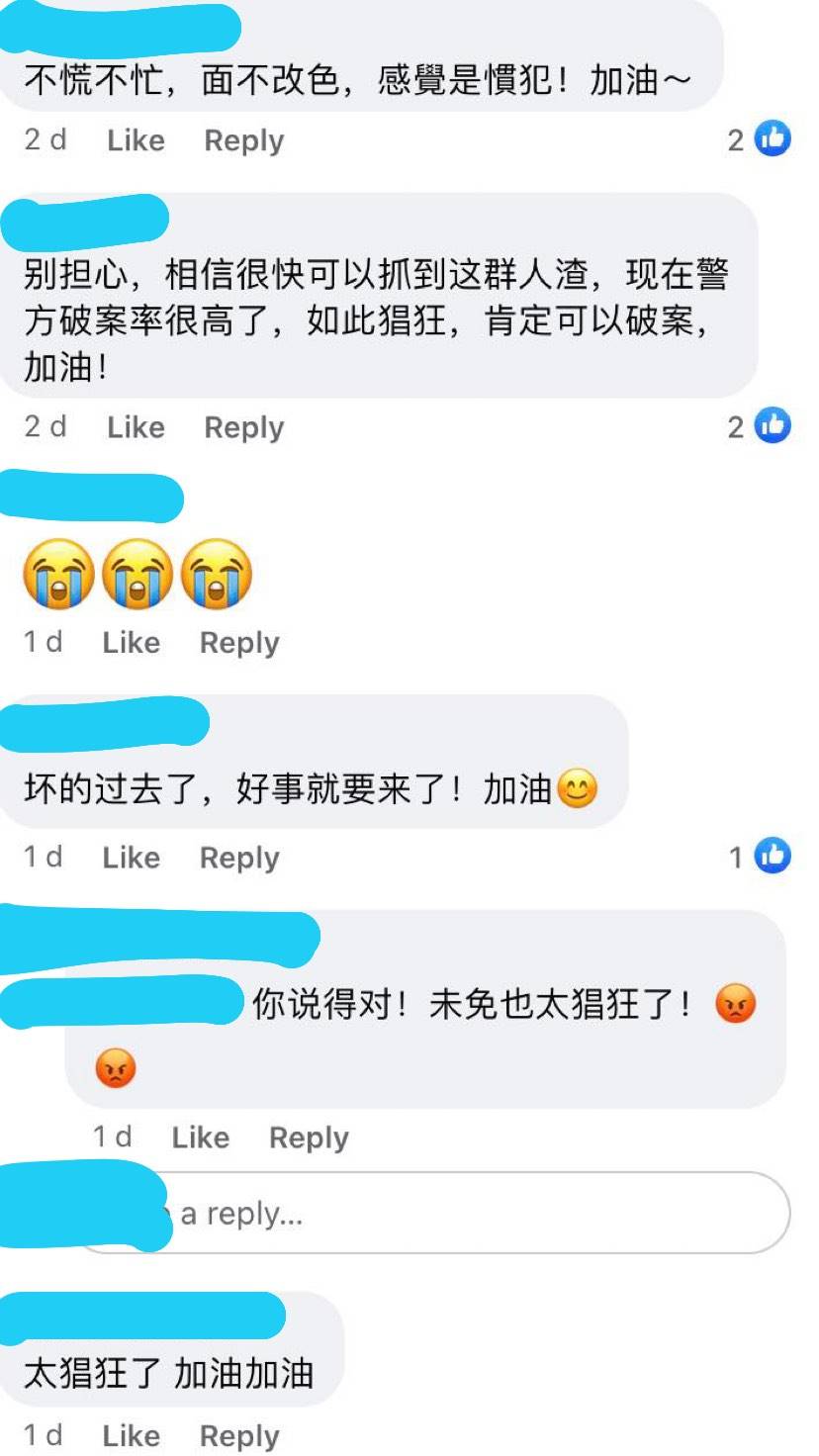Like the comment starting 别担心，相信很快
This screenshot has height=1456, width=819.
point(136,427)
